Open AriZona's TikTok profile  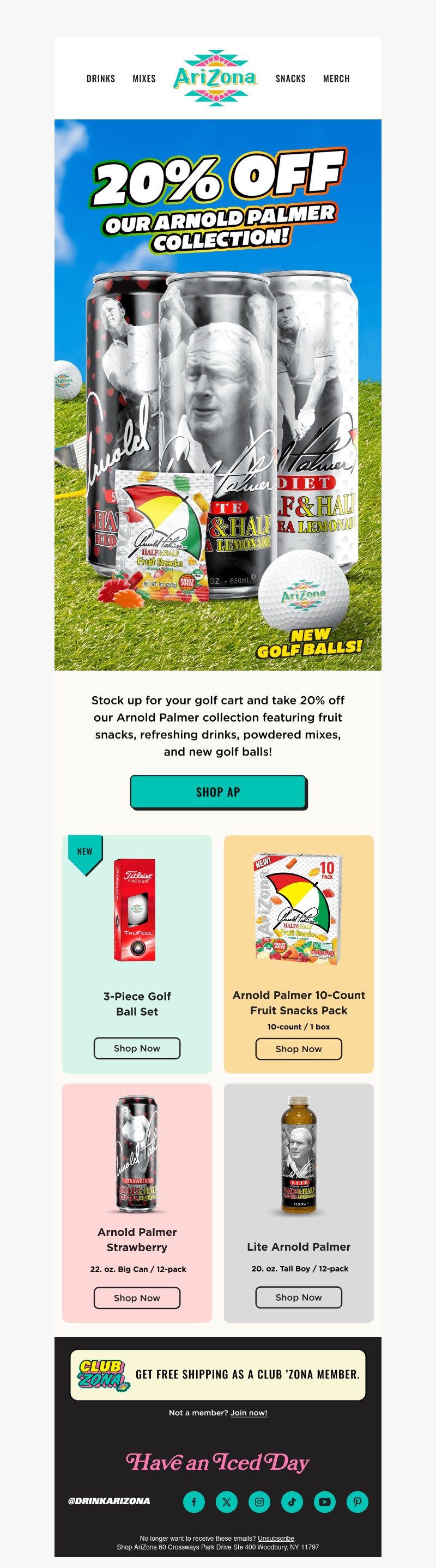[292, 1501]
